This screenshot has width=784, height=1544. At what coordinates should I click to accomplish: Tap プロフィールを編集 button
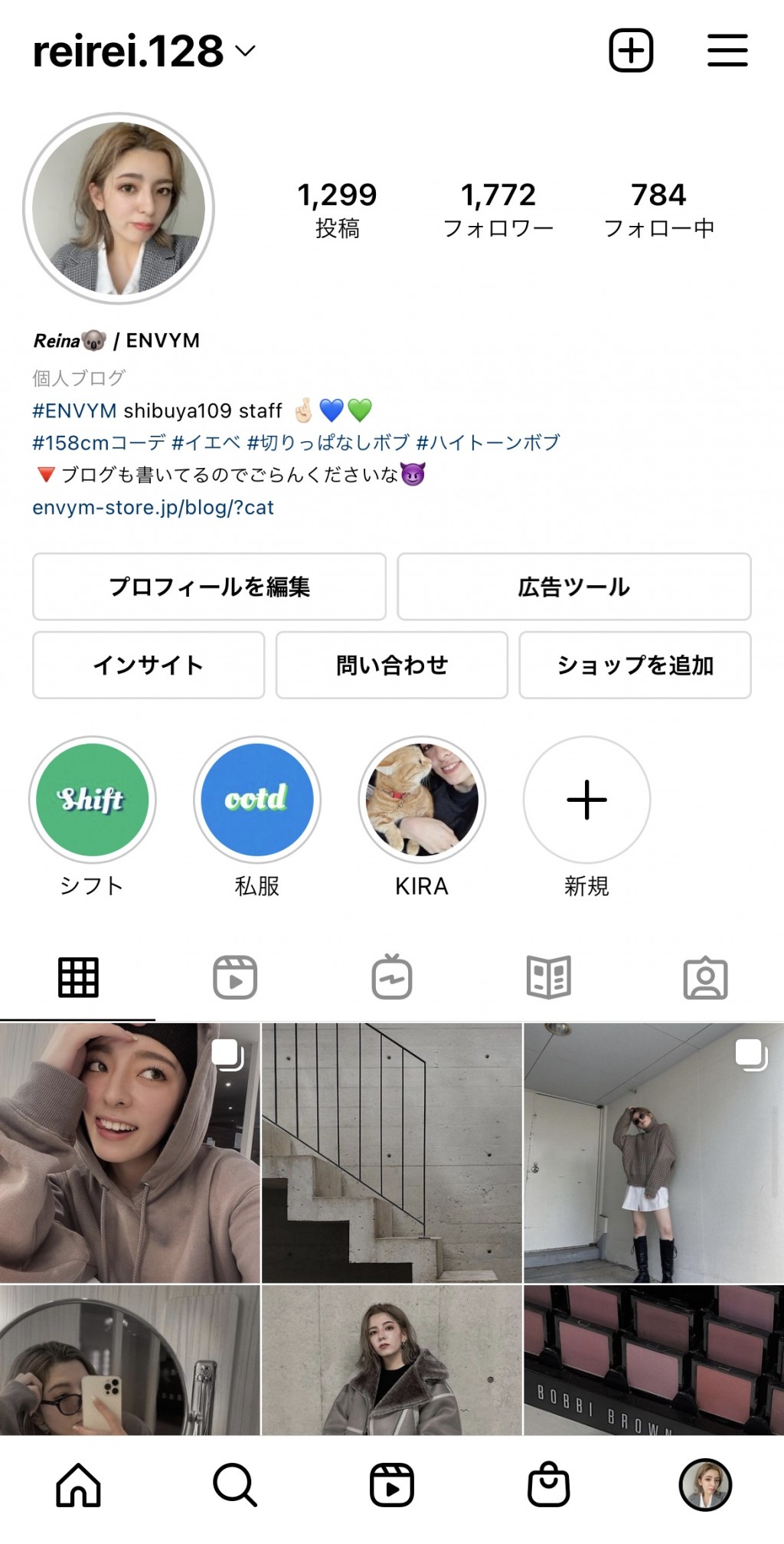point(209,587)
